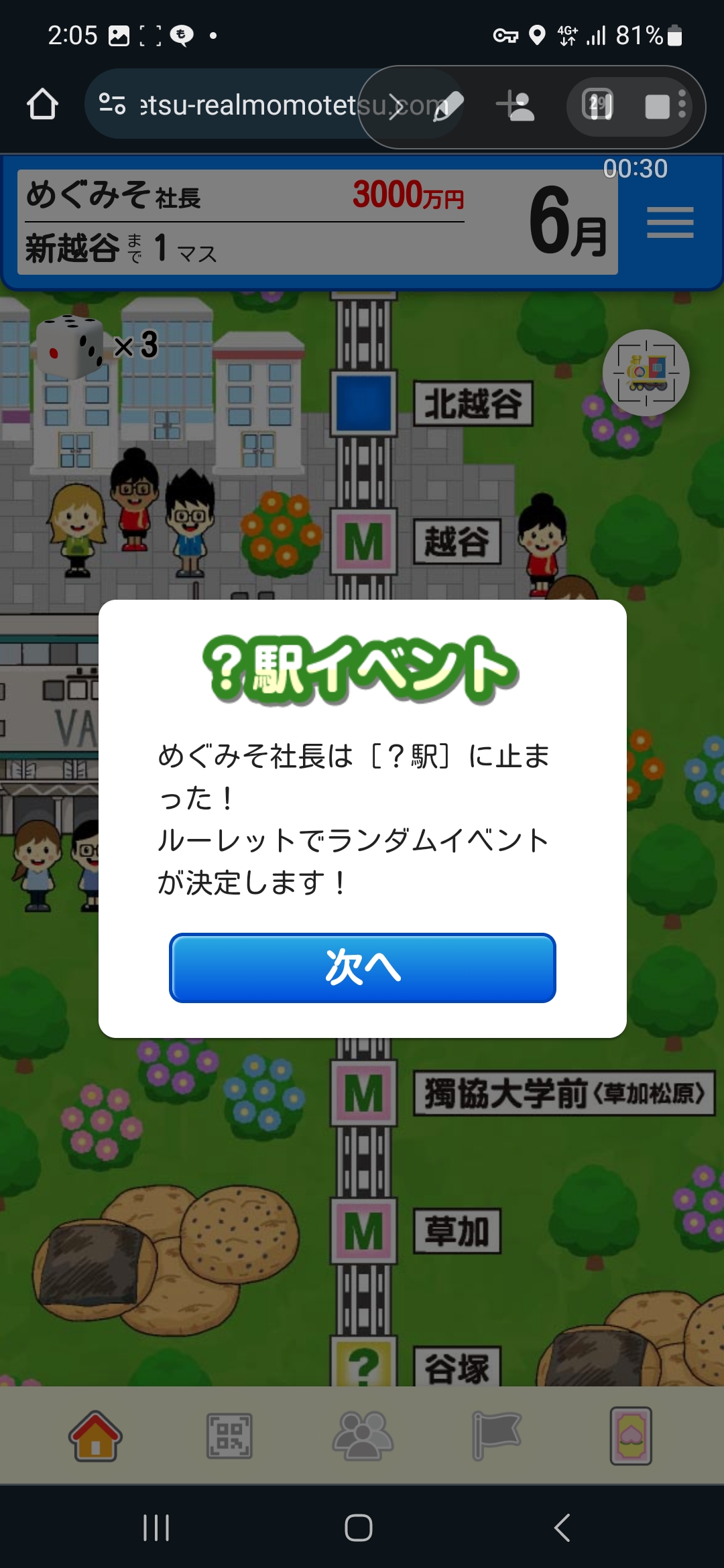Open the flag tab in the bottom bar
Screen dimensions: 724x1568
point(496,1436)
